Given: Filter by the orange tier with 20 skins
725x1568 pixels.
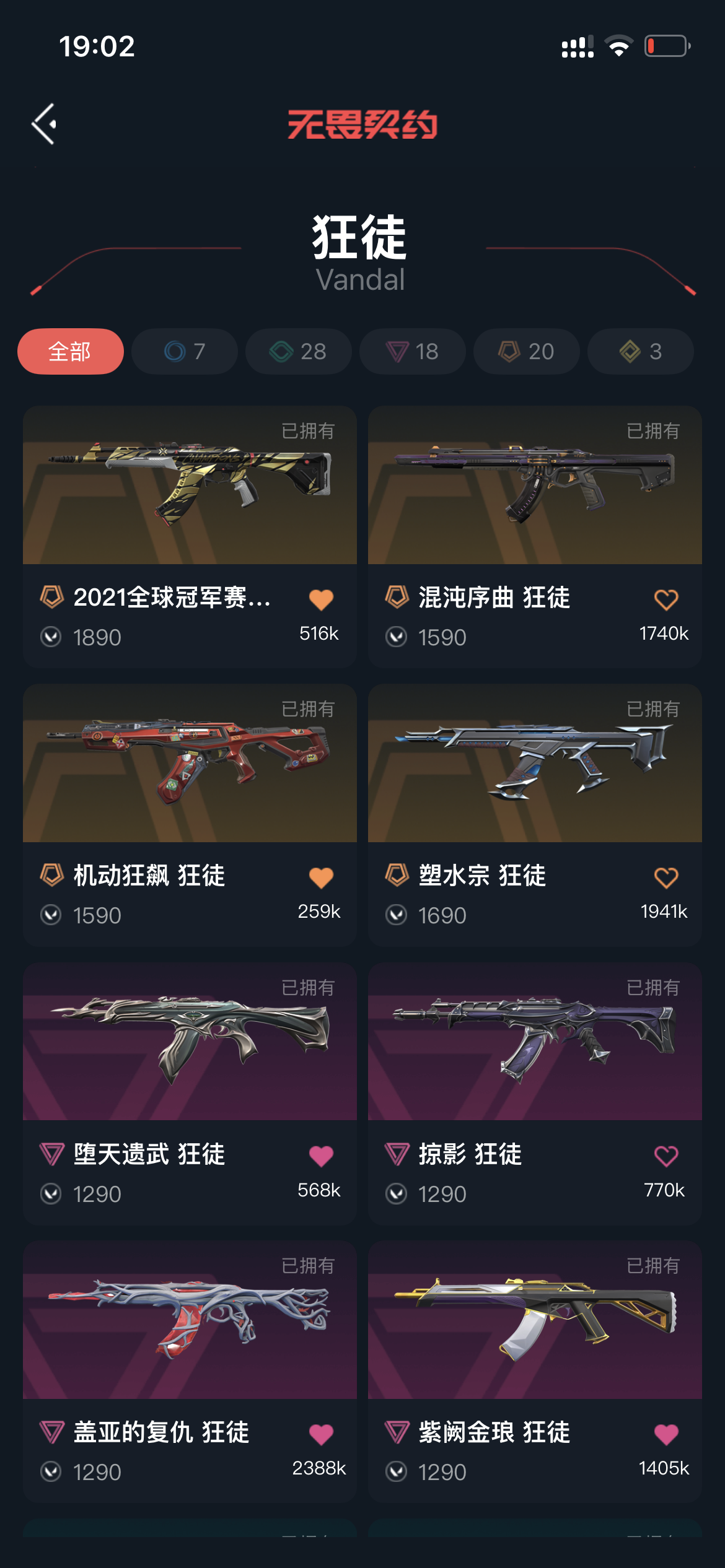Looking at the screenshot, I should pyautogui.click(x=527, y=351).
